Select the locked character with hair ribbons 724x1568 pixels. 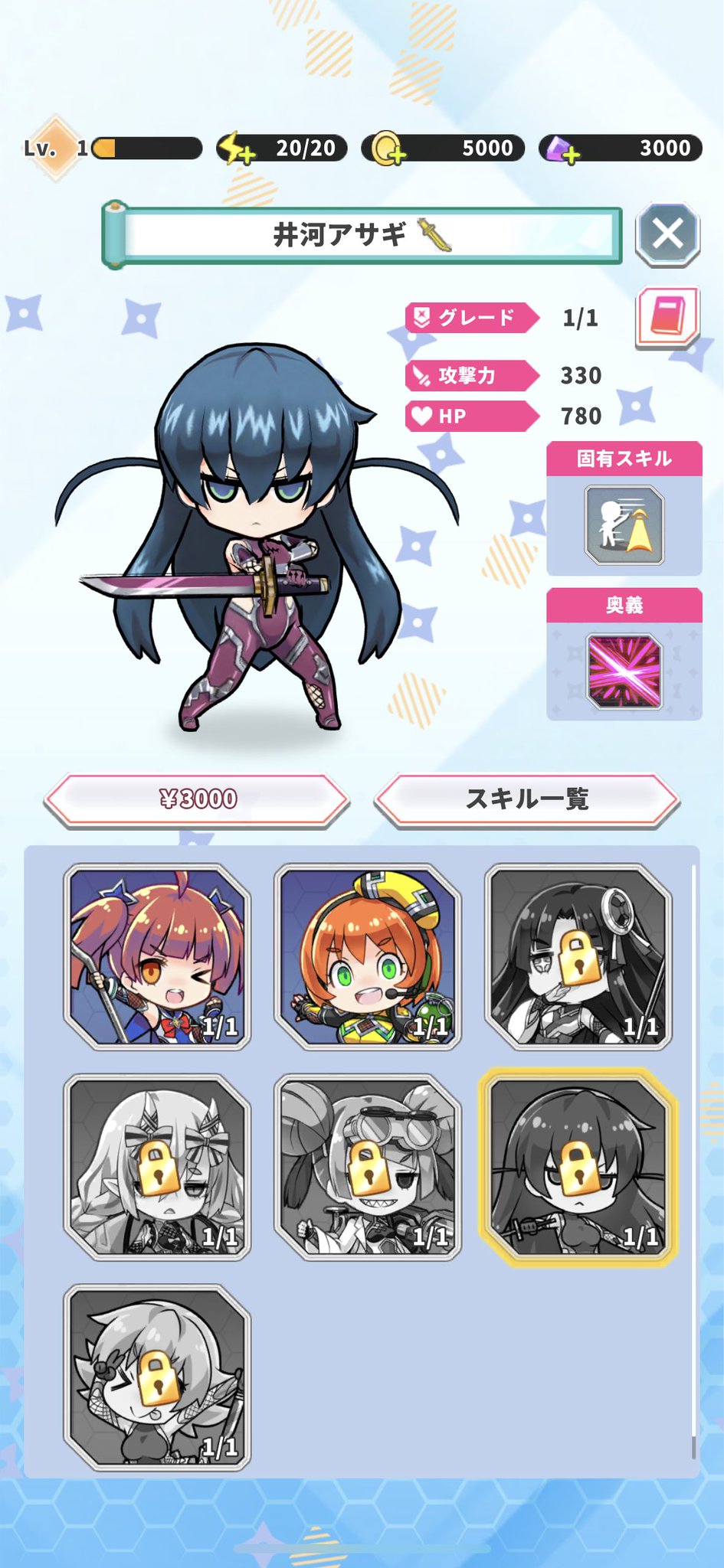157,1168
